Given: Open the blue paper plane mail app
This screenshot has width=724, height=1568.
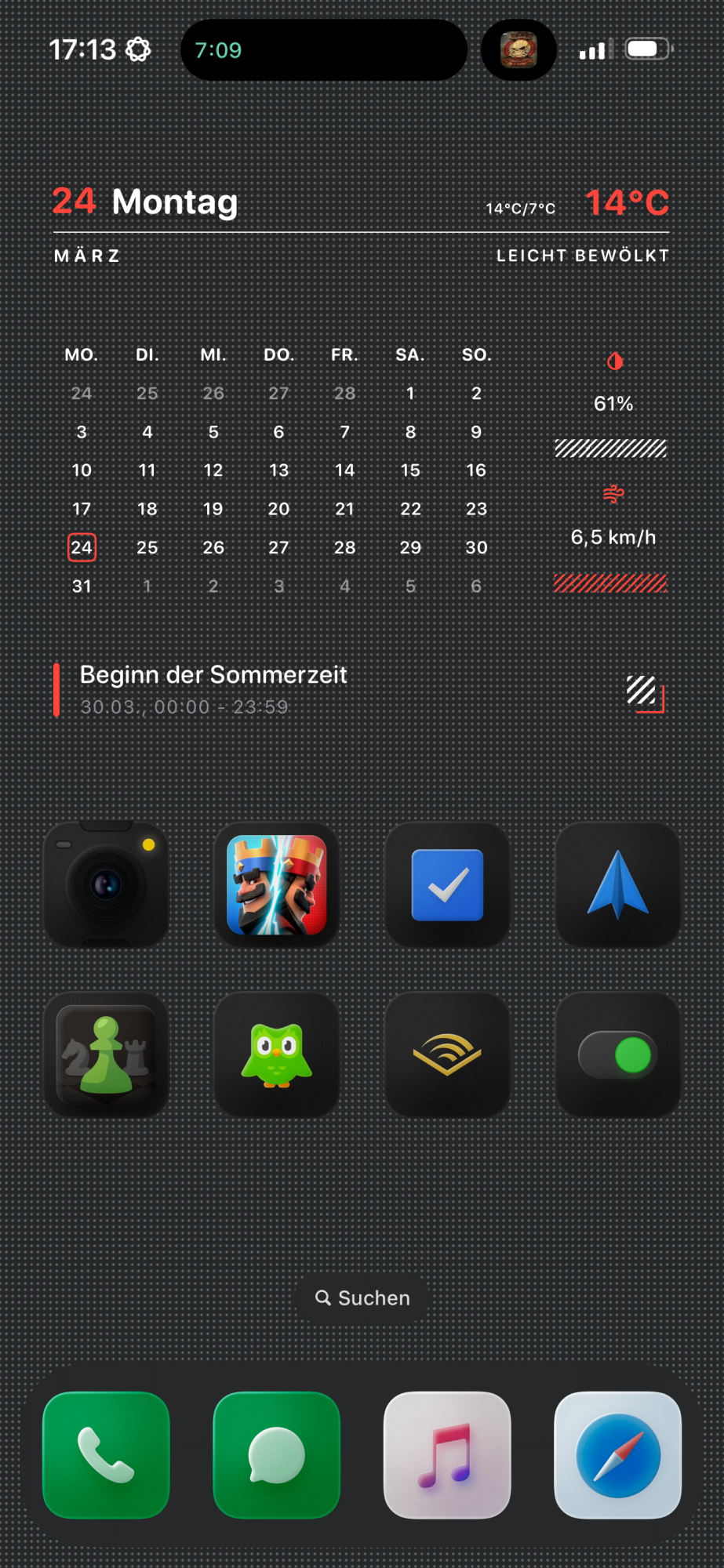Looking at the screenshot, I should click(x=618, y=884).
